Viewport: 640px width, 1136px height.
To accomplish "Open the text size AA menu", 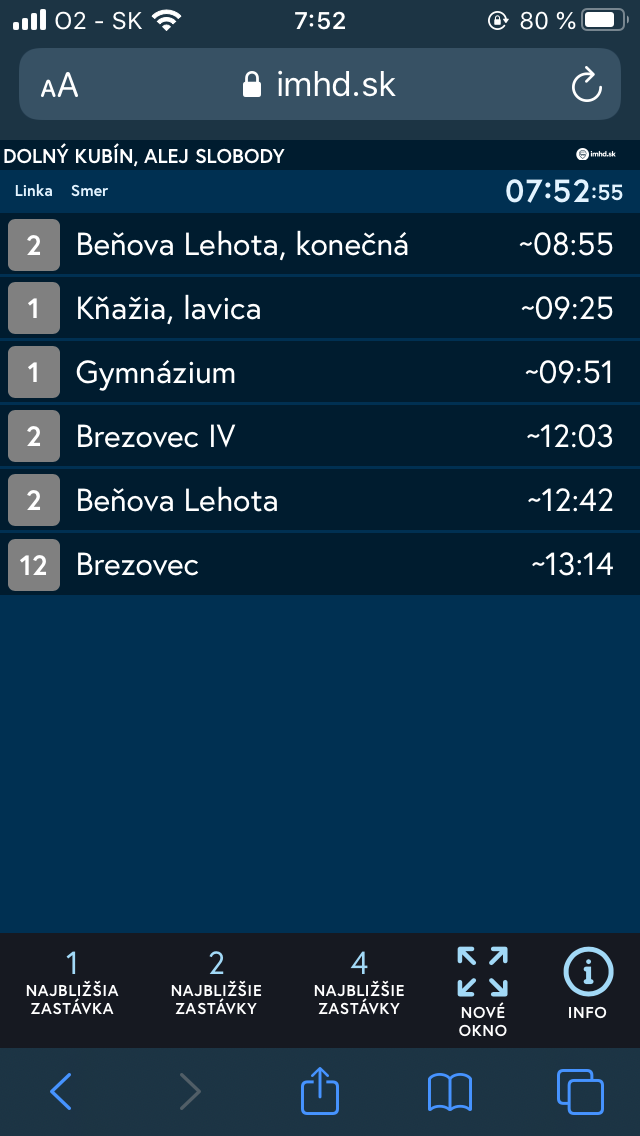I will 60,85.
